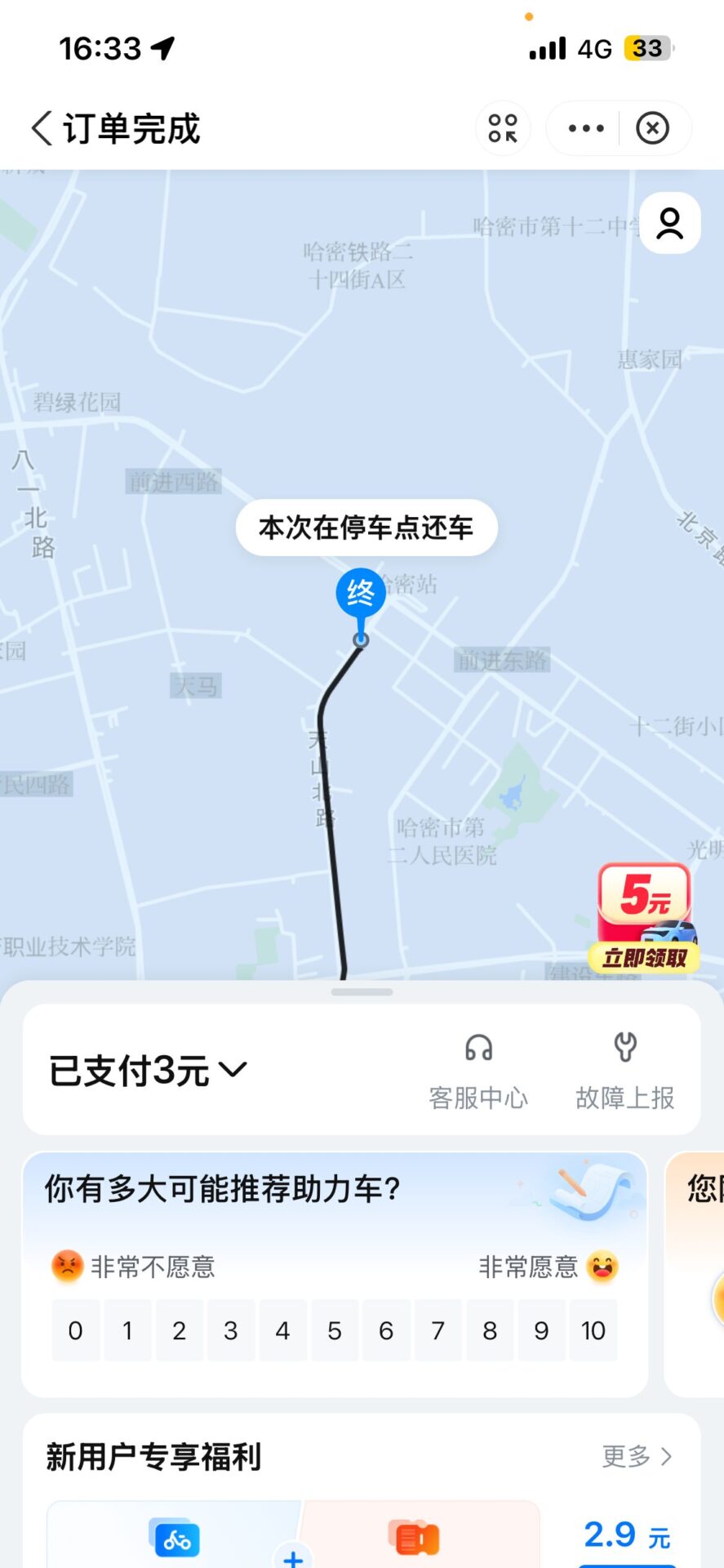Choose rating 7 for the e-bike
This screenshot has height=1568, width=724.
[x=438, y=1330]
